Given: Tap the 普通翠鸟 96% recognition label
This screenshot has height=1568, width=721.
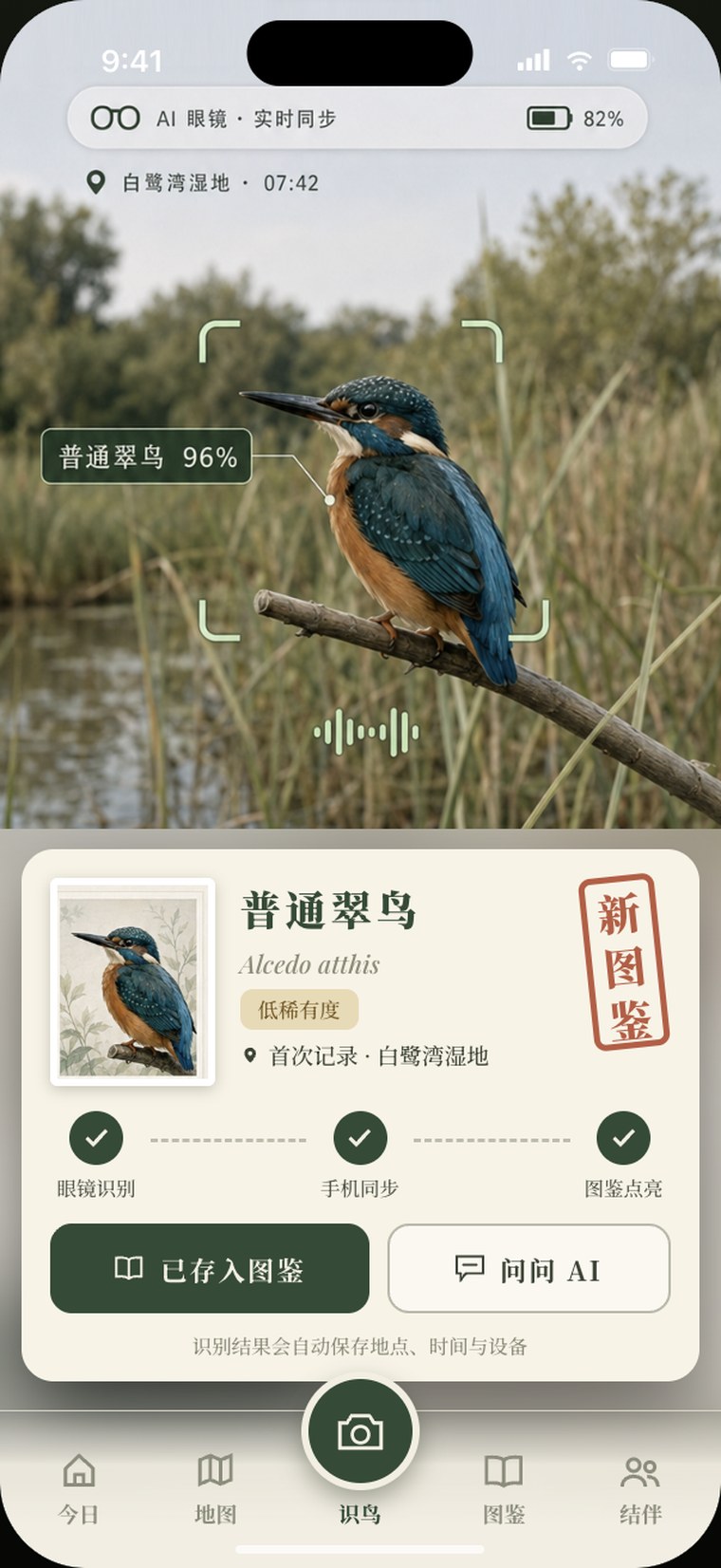Looking at the screenshot, I should (x=147, y=457).
